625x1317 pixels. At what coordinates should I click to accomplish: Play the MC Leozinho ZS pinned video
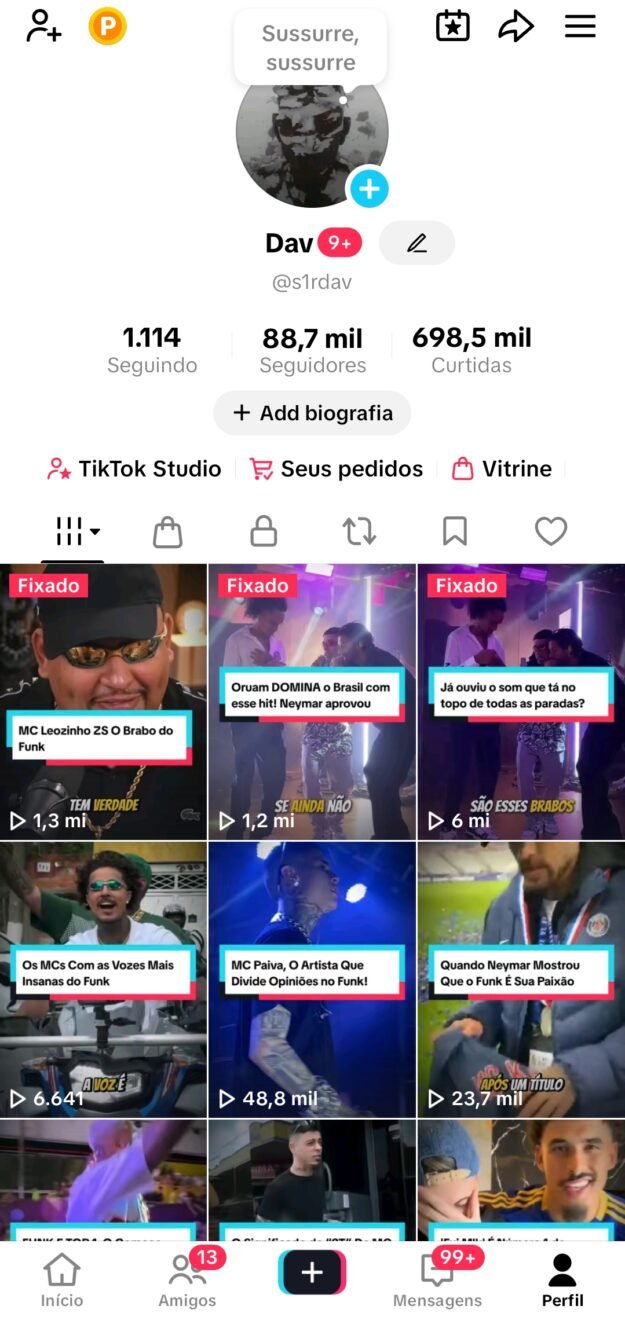pos(103,701)
